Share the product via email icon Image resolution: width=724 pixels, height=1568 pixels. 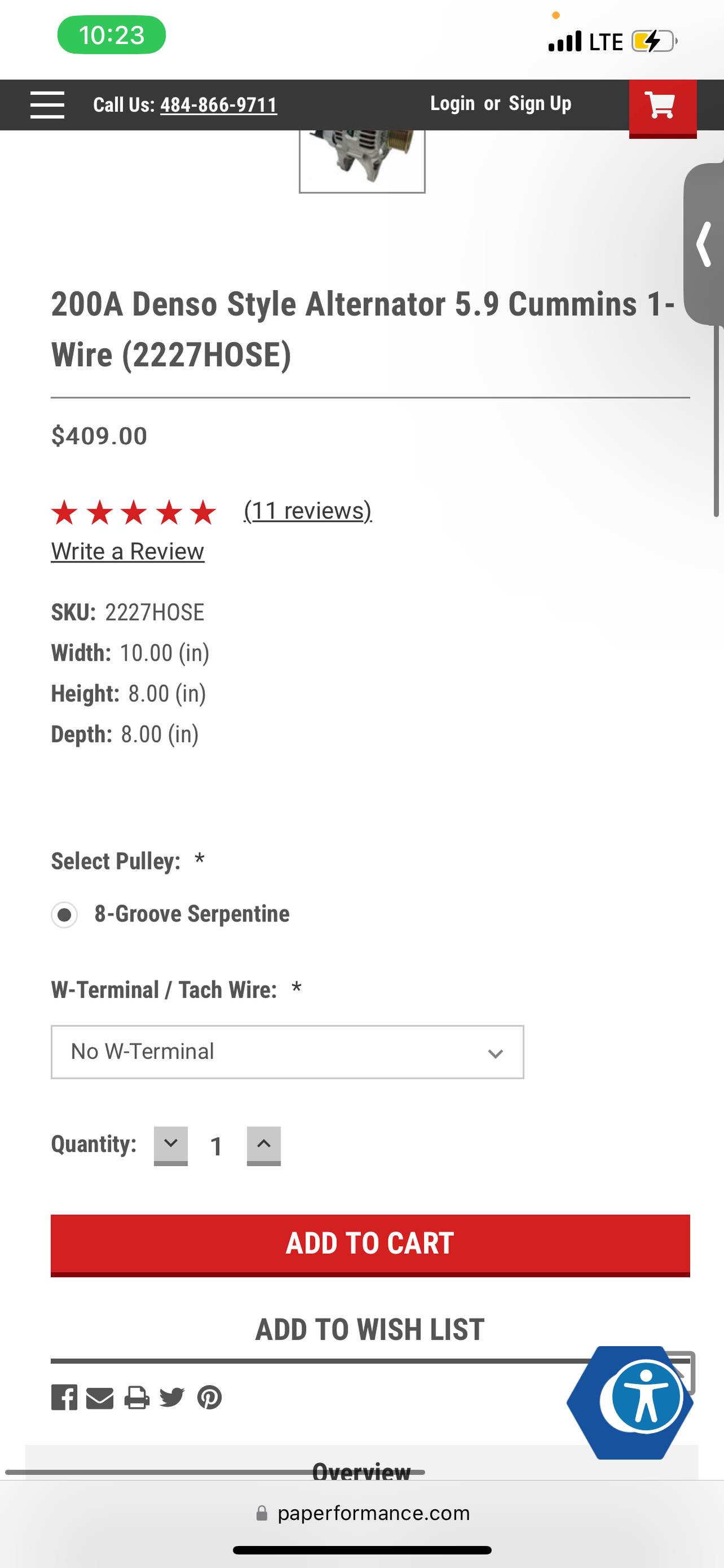coord(100,1397)
